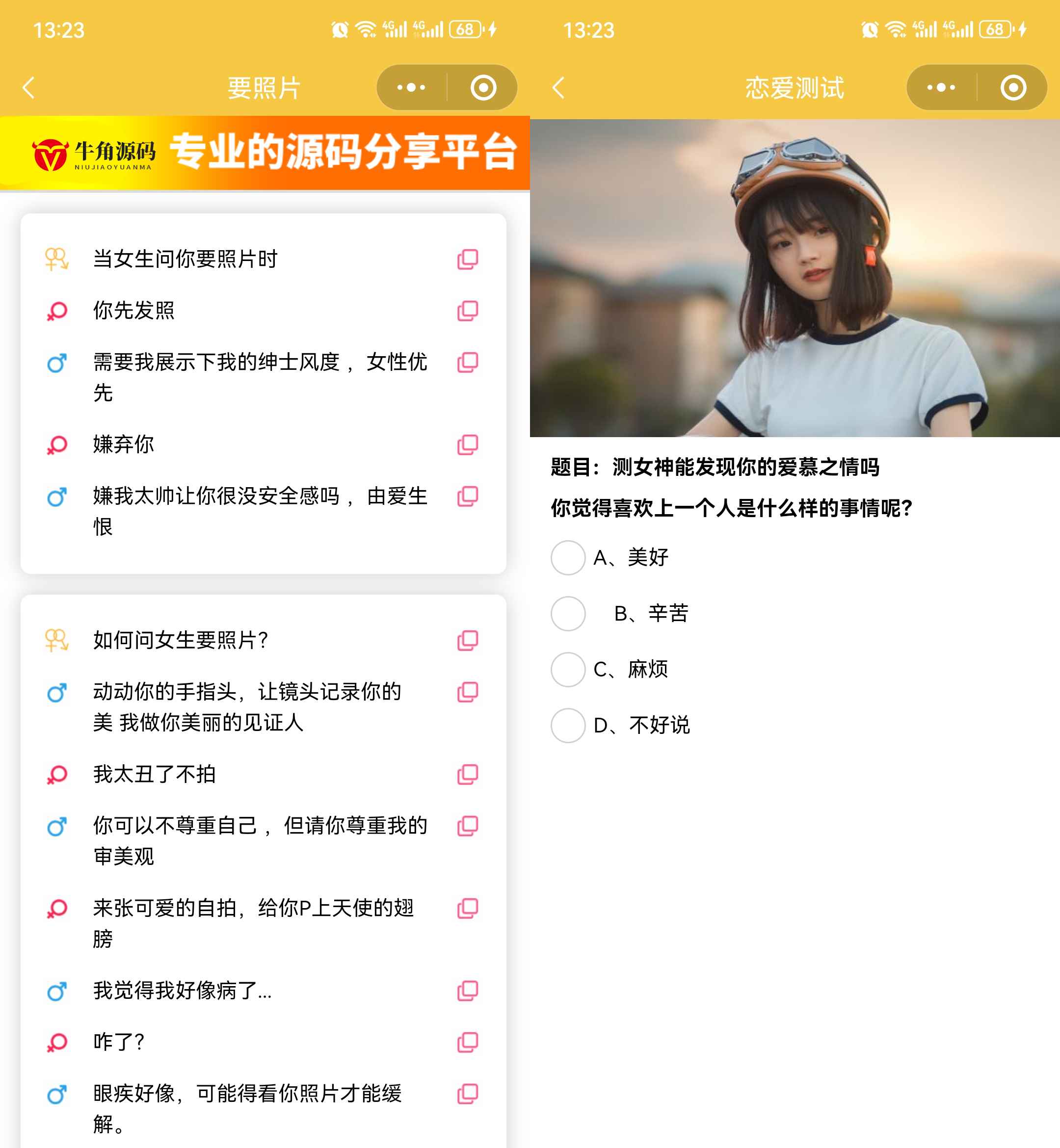Close the 要照片 mini program
The height and width of the screenshot is (1148, 1060).
tap(483, 88)
